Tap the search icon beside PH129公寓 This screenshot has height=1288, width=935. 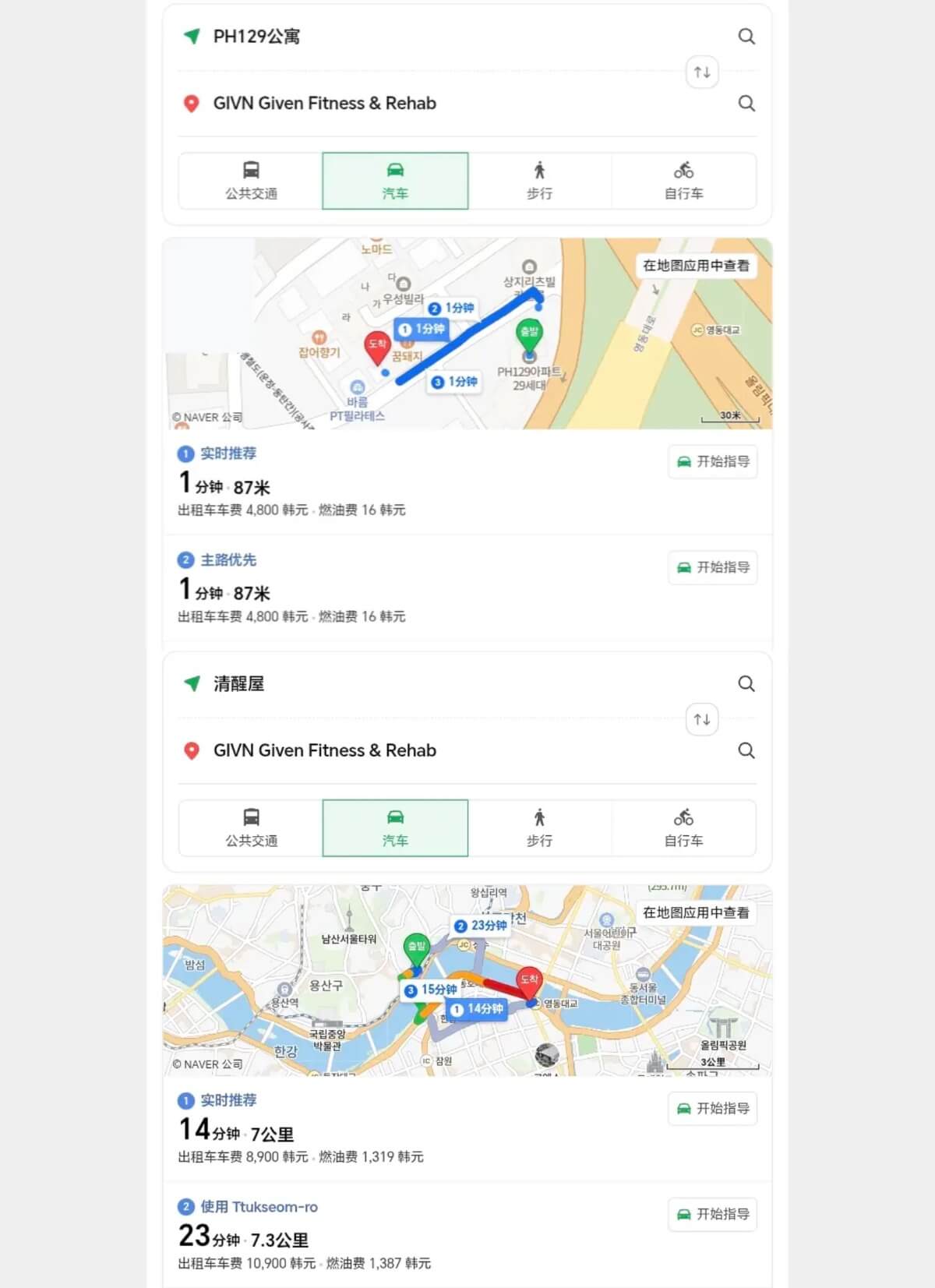coord(746,37)
